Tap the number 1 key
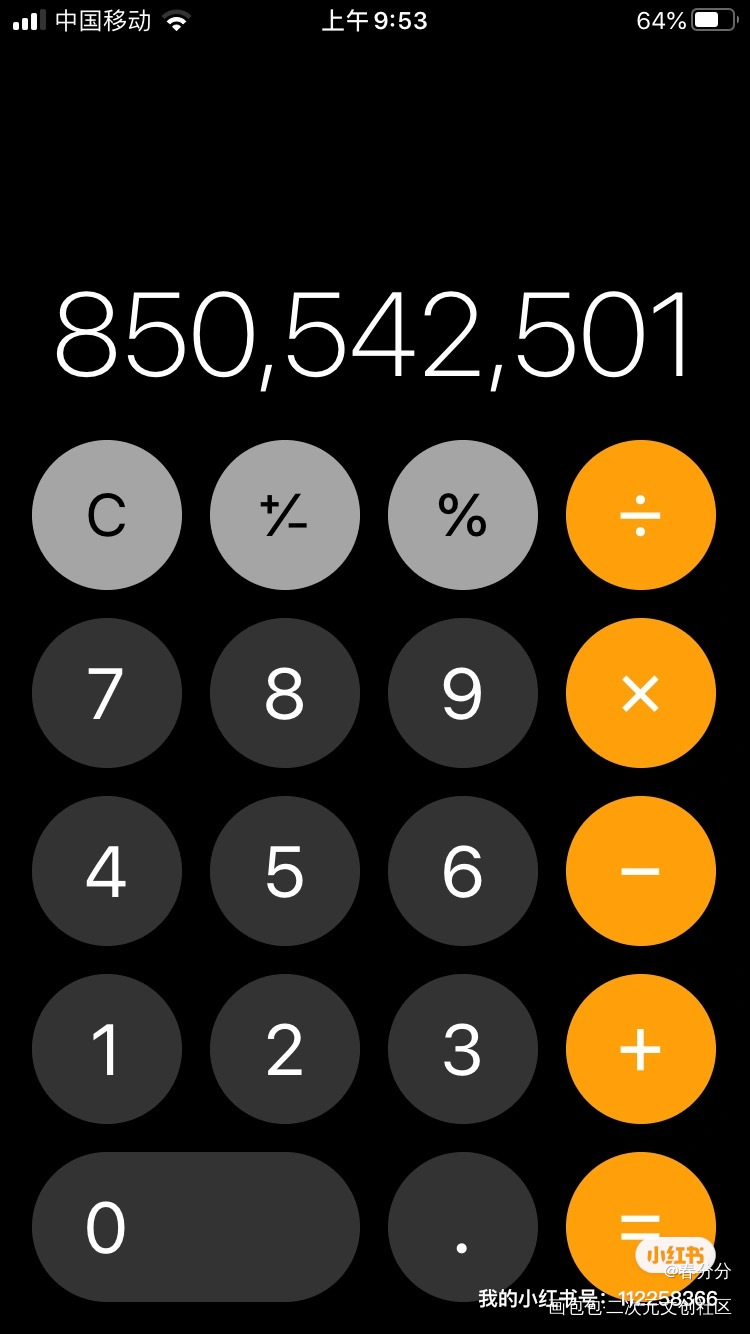Screen dimensions: 750x1334 point(107,1049)
